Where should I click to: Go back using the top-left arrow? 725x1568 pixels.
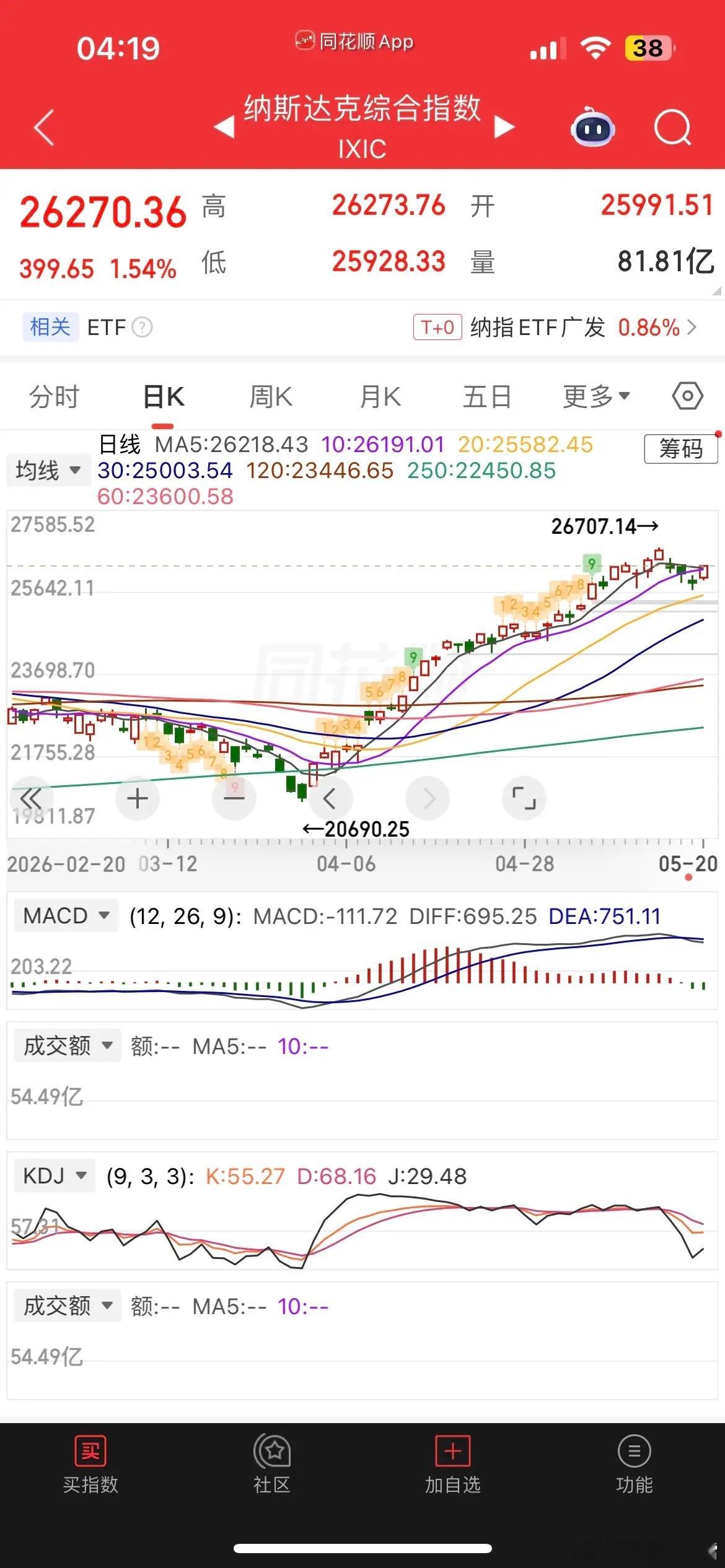44,128
